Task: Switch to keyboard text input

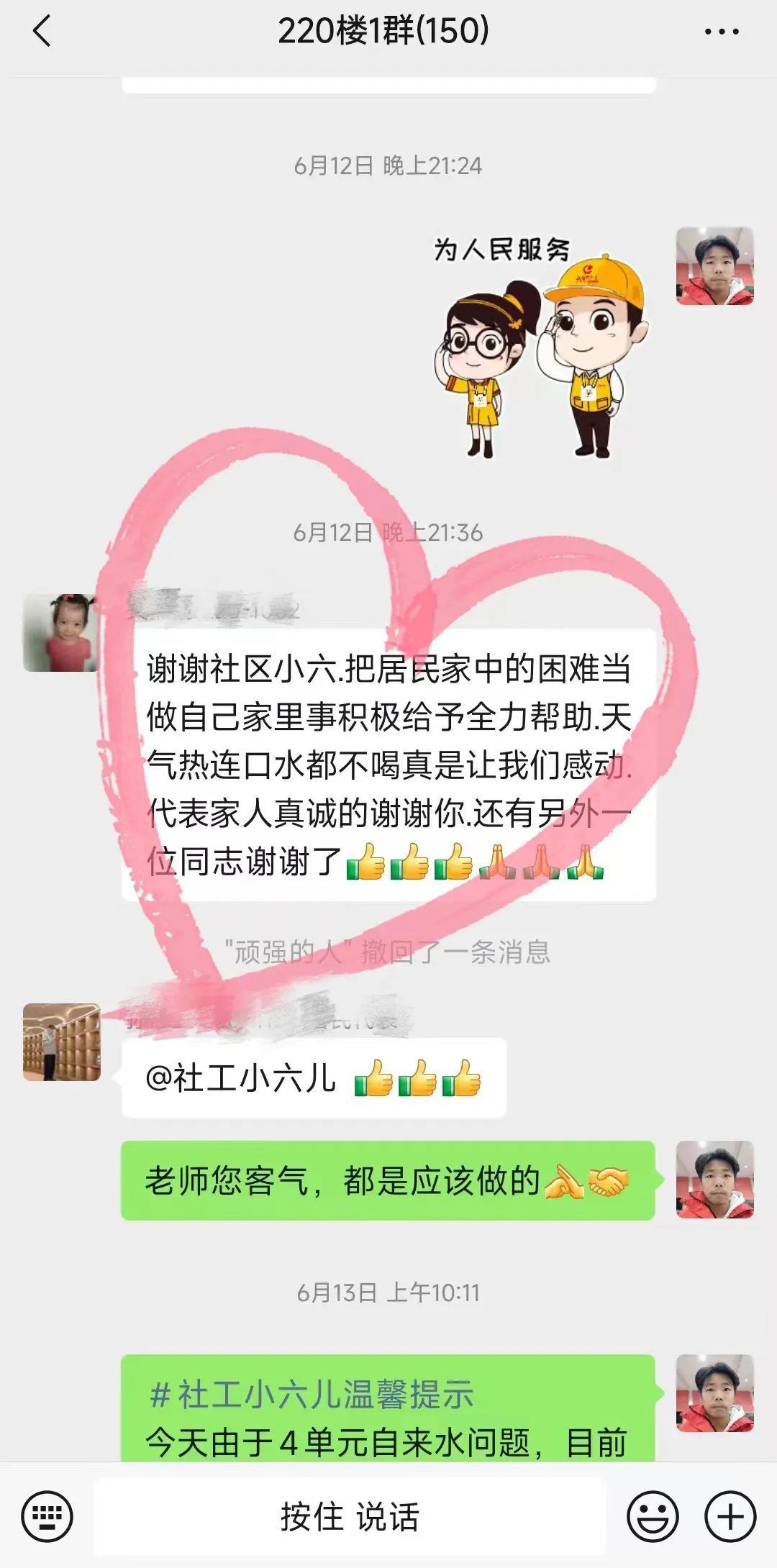Action: [47, 1516]
